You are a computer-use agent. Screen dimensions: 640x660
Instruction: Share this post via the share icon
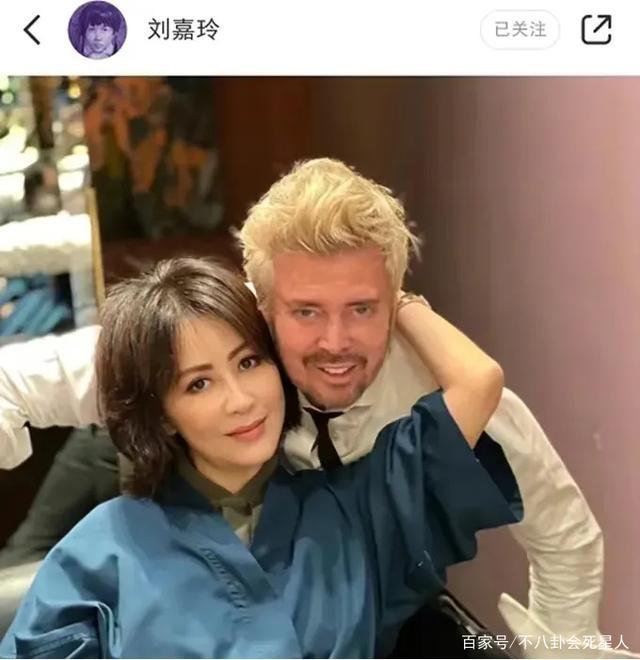pyautogui.click(x=596, y=30)
